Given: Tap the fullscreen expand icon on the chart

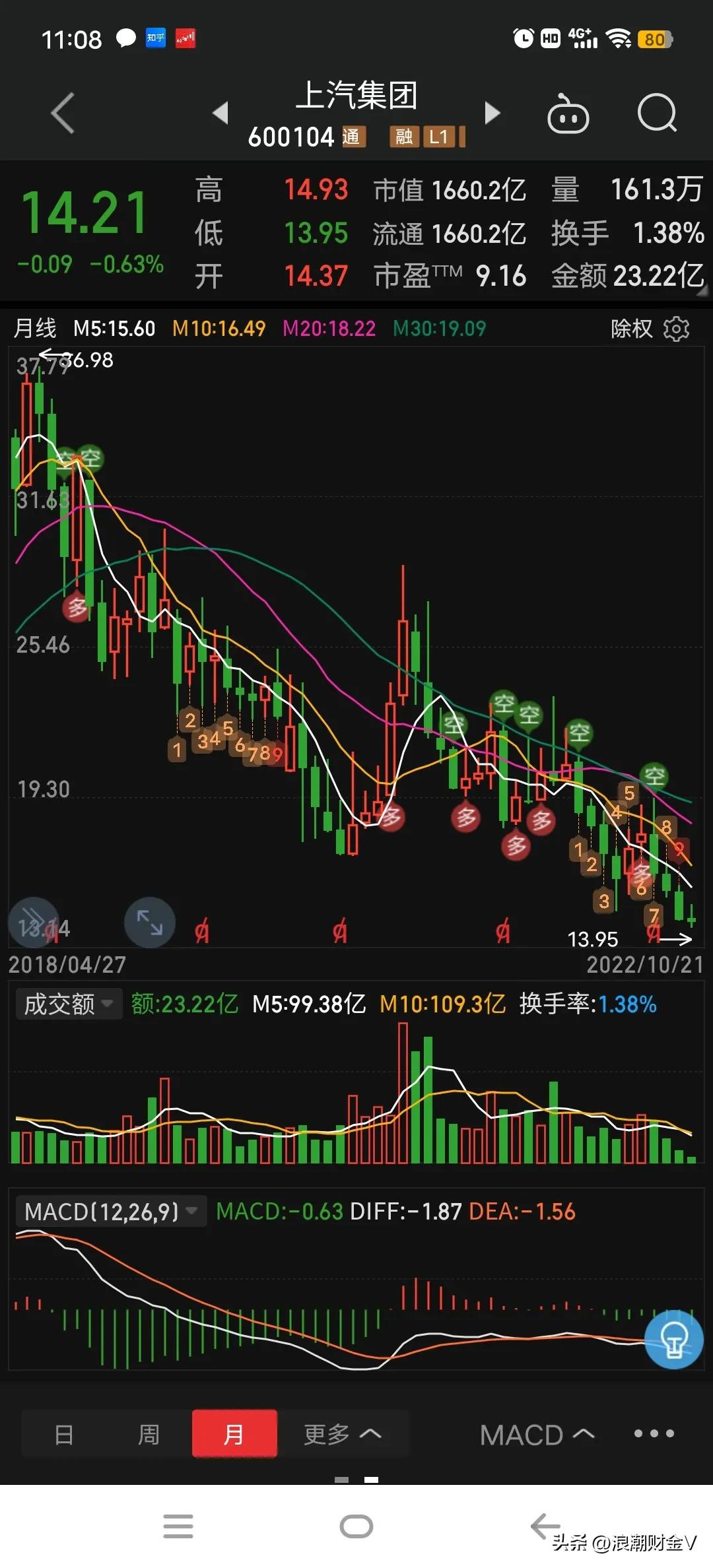Looking at the screenshot, I should tap(150, 923).
